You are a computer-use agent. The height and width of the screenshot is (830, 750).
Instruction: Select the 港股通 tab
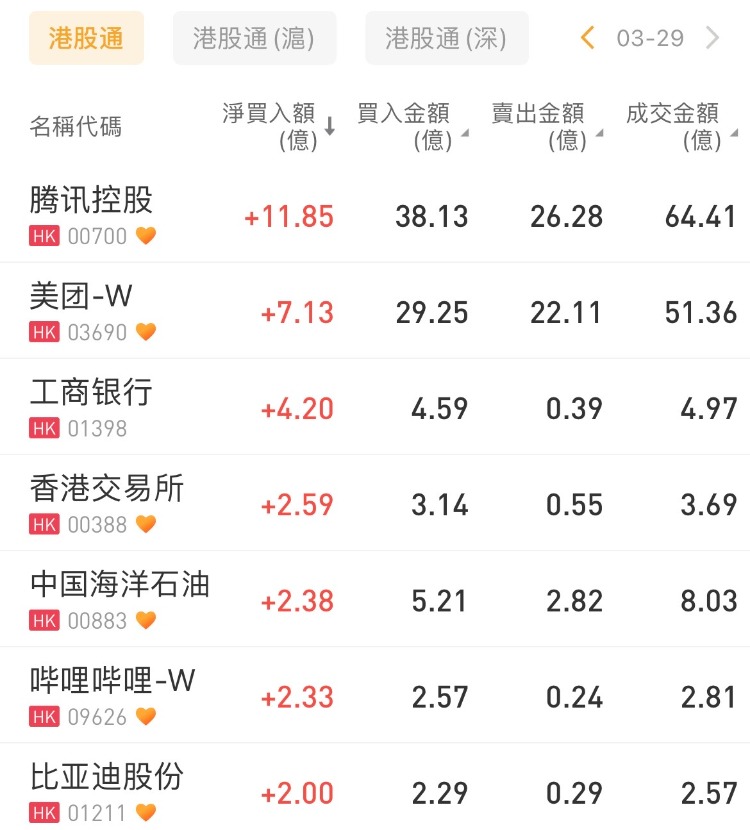pos(86,39)
